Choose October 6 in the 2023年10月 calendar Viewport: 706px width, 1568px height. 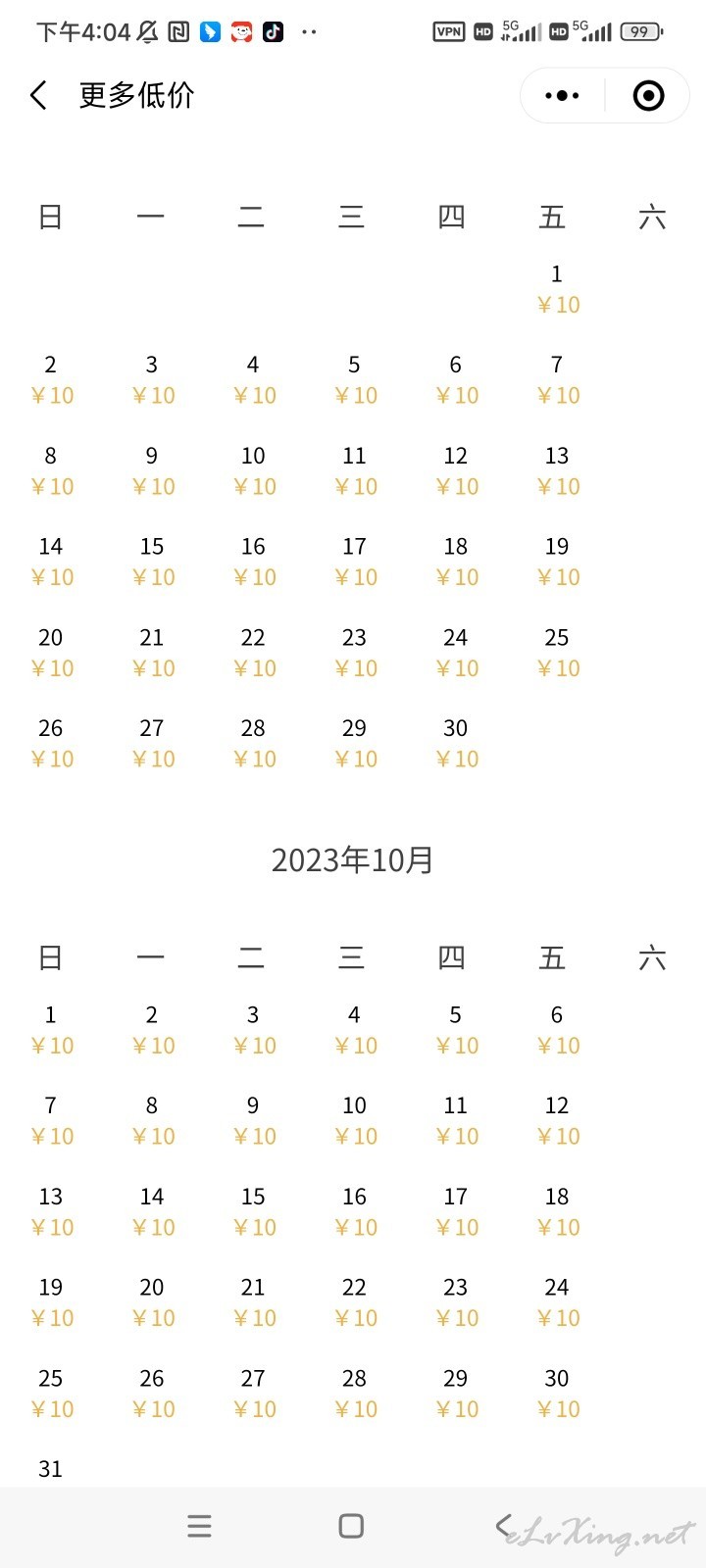[x=557, y=1030]
